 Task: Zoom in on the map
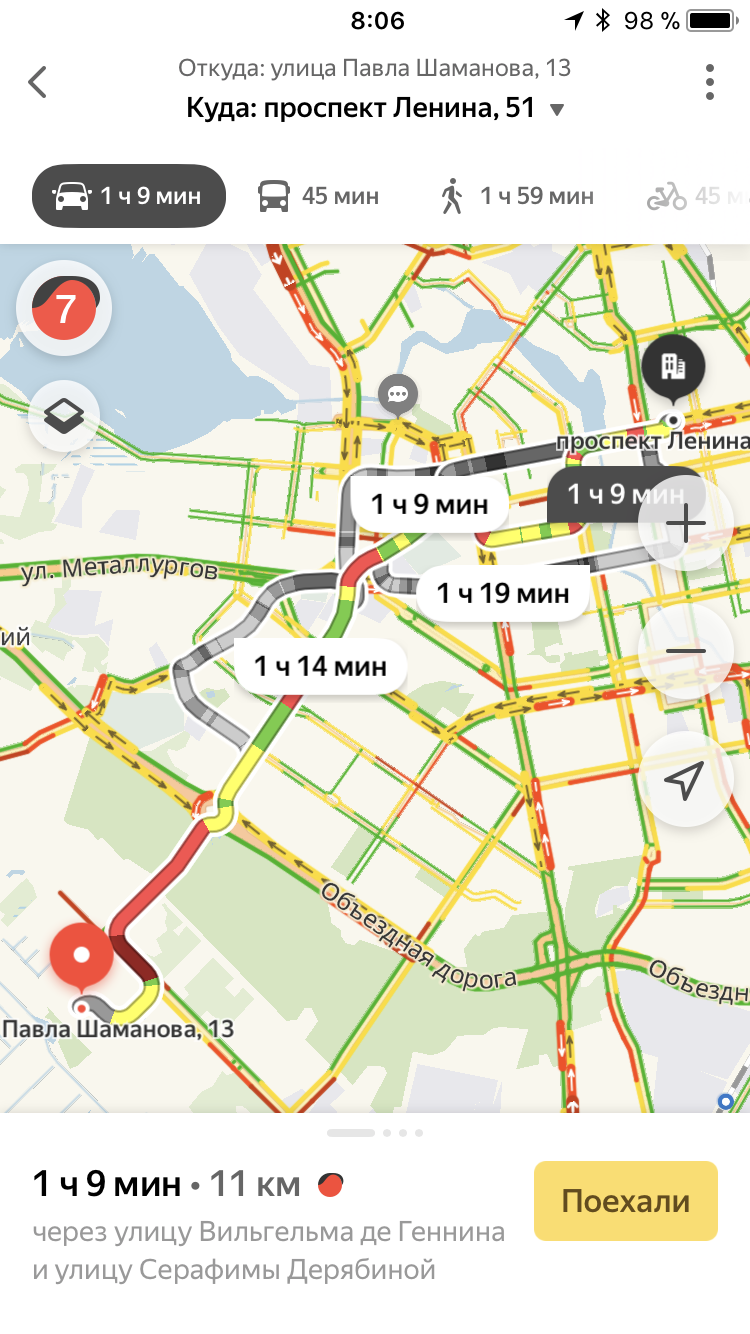click(685, 523)
